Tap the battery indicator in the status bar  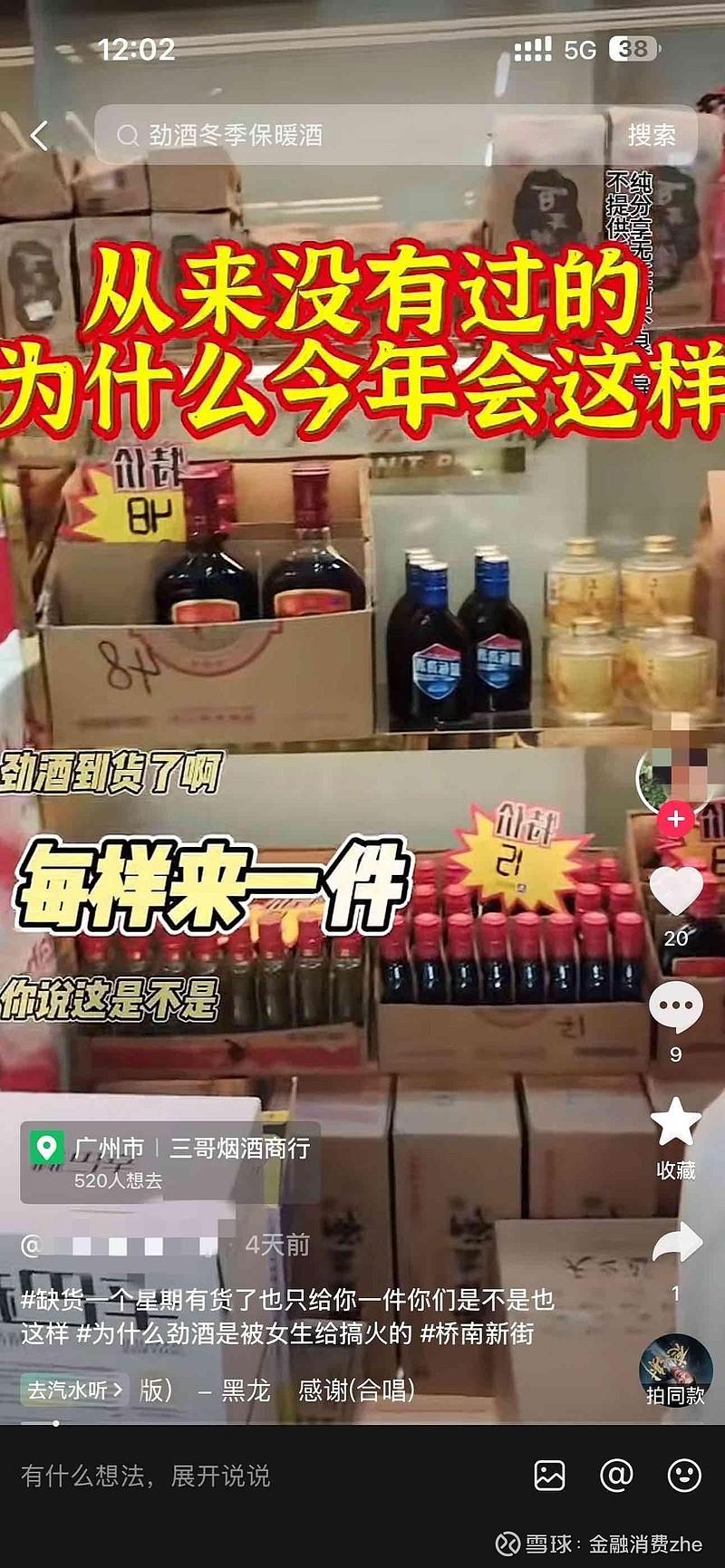pyautogui.click(x=632, y=52)
